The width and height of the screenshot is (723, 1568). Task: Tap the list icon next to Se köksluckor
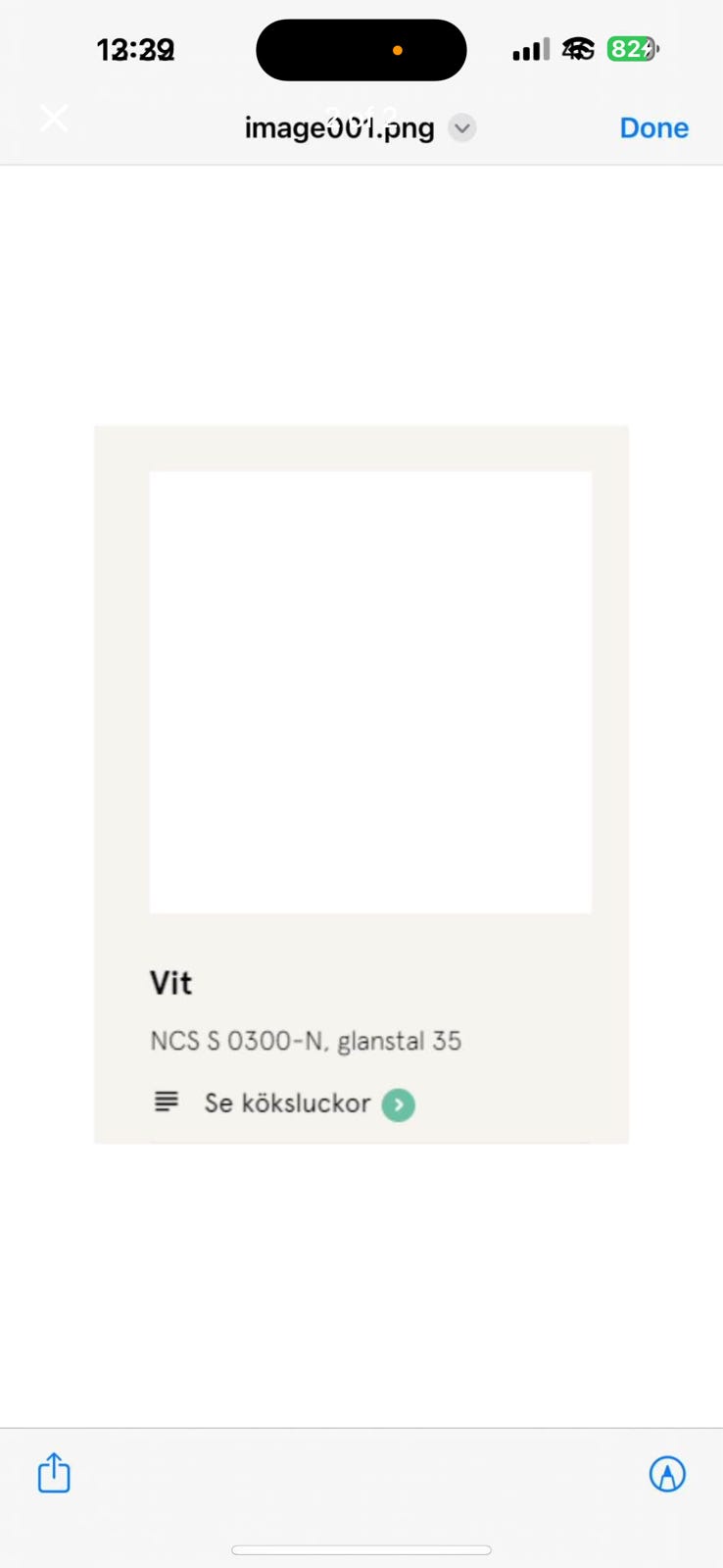coord(167,1102)
